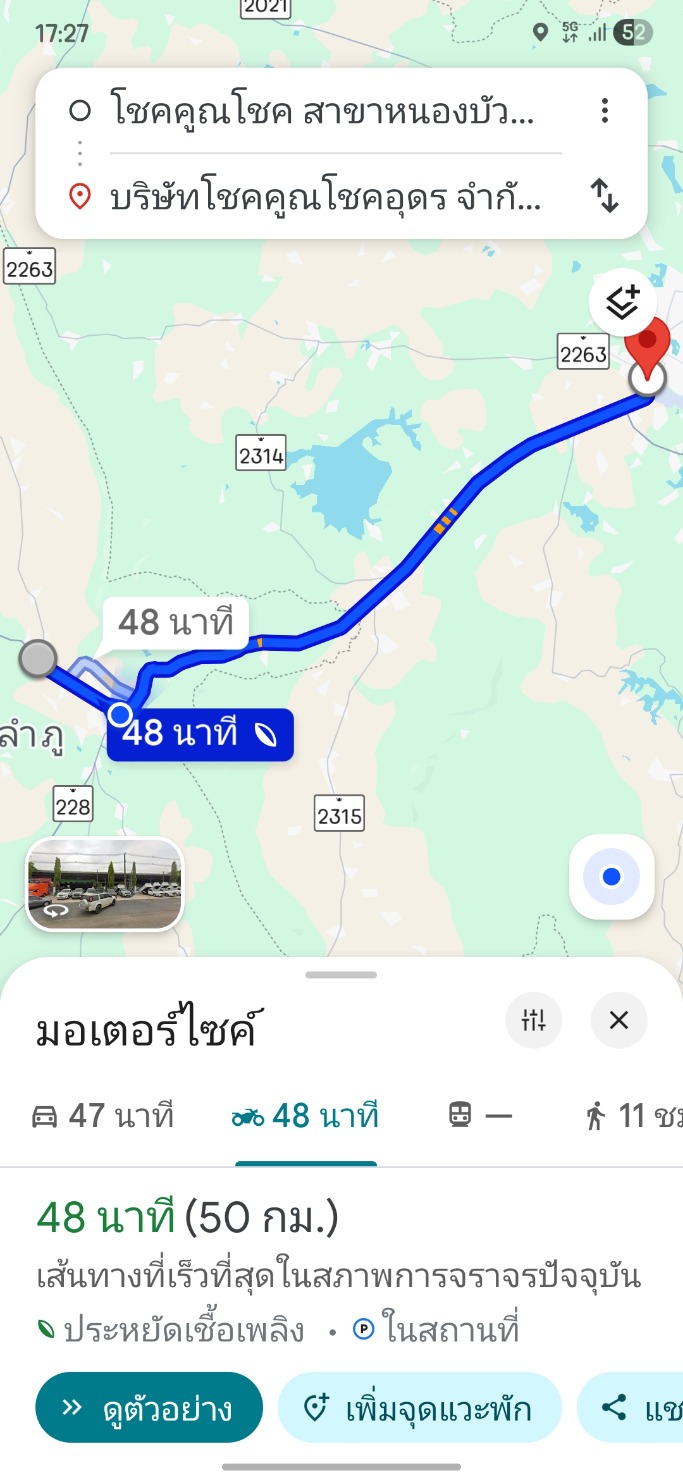This screenshot has height=1480, width=683.
Task: Tap the ดูตัวอย่าง preview button
Action: tap(149, 1408)
